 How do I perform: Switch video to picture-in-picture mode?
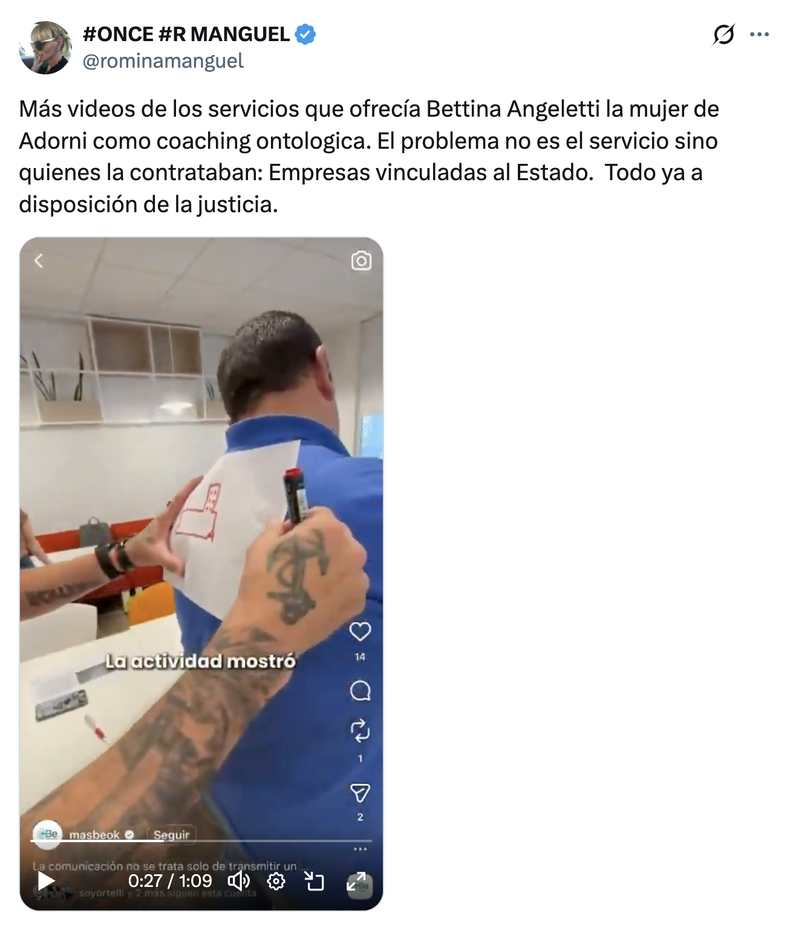[315, 881]
